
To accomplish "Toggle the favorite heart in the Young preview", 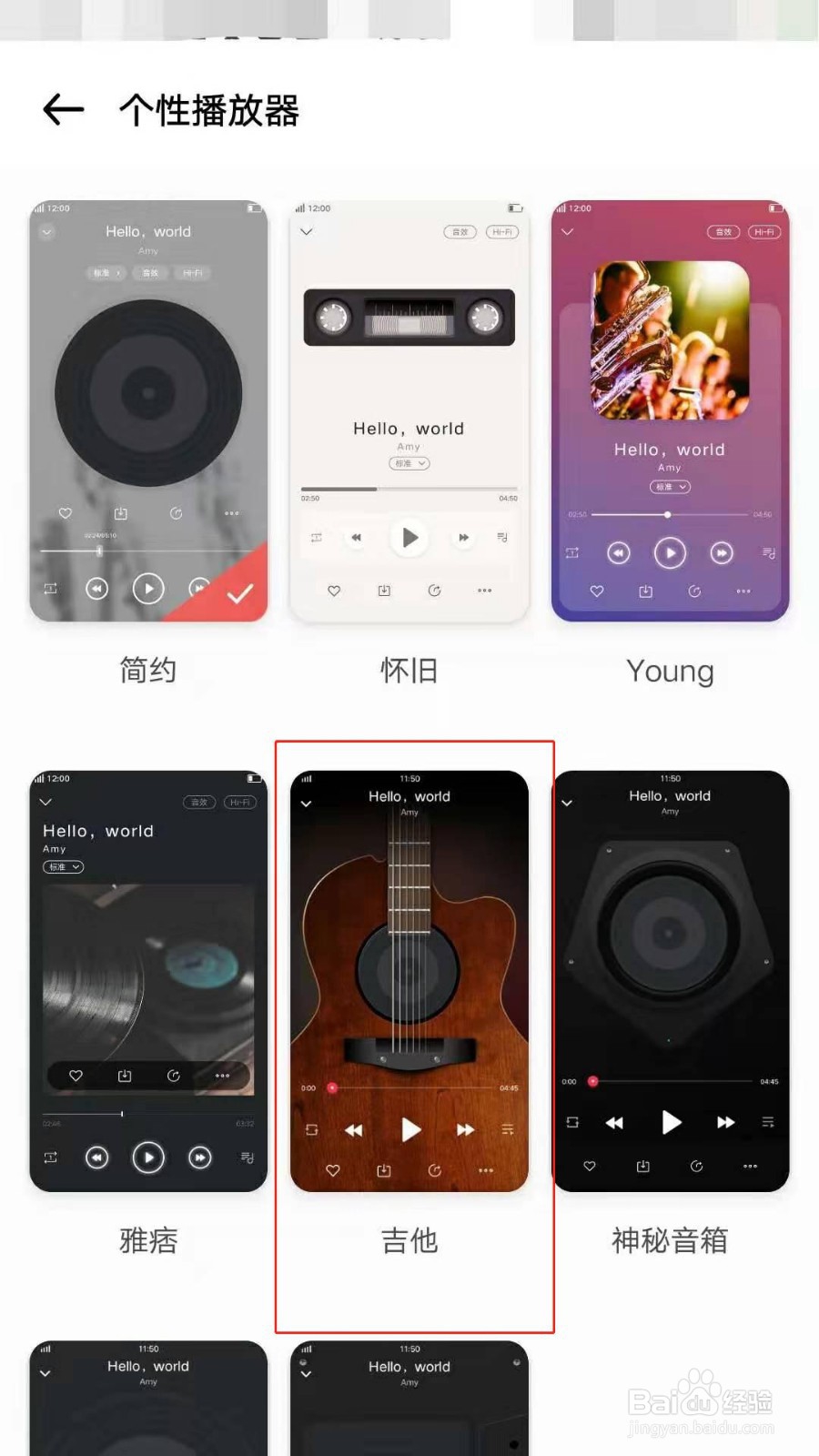I will [596, 591].
